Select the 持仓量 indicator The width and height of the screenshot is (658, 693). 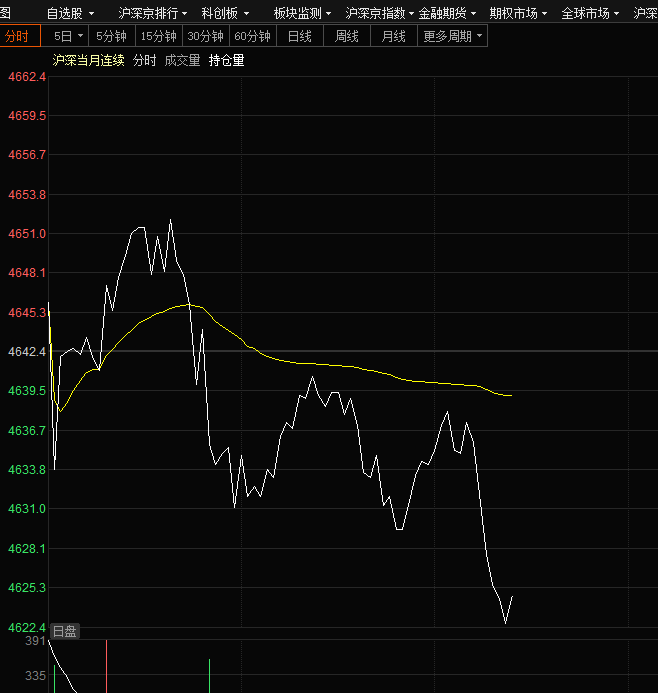coord(227,60)
